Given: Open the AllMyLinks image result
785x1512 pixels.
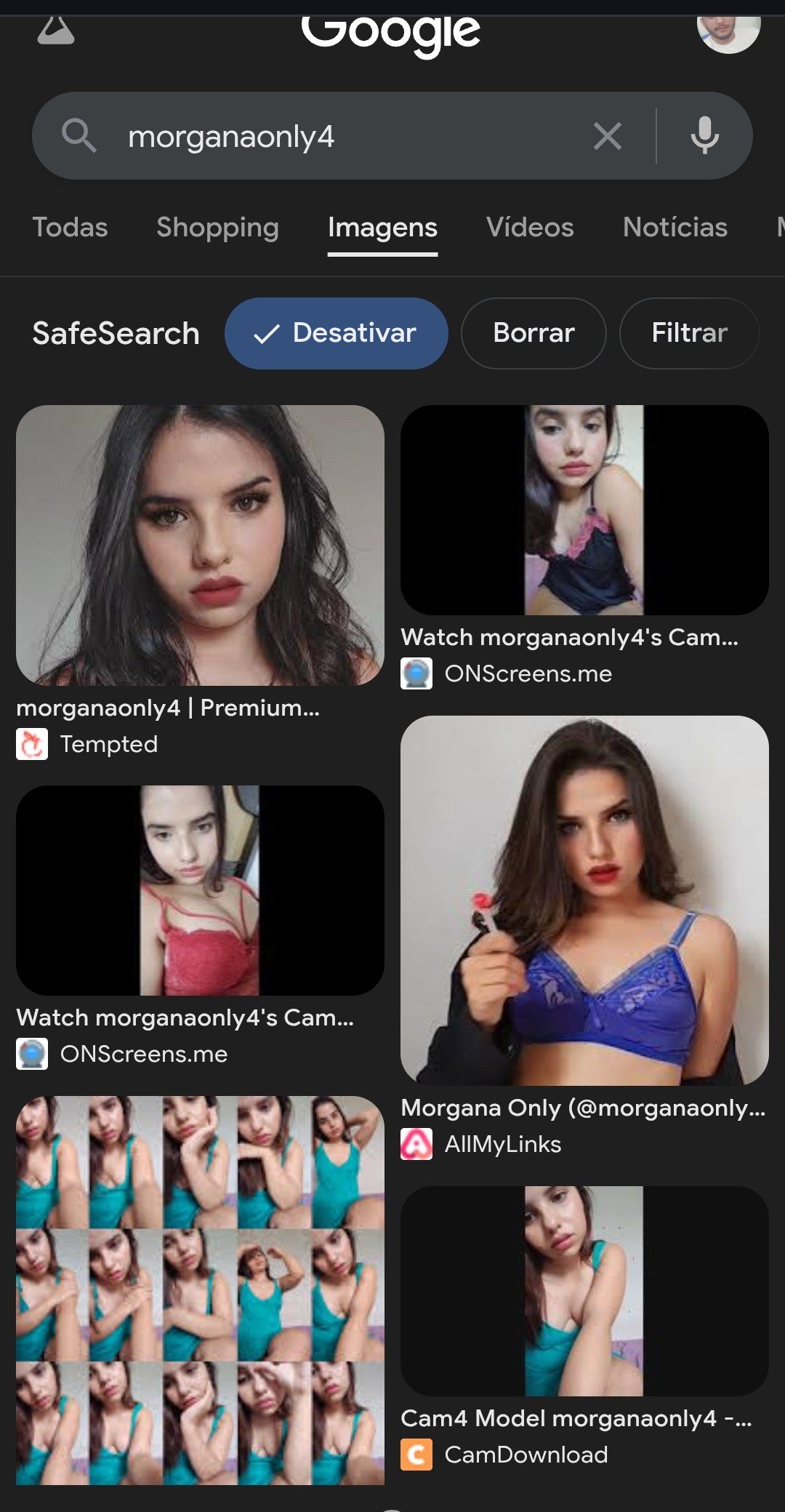Looking at the screenshot, I should 584,900.
